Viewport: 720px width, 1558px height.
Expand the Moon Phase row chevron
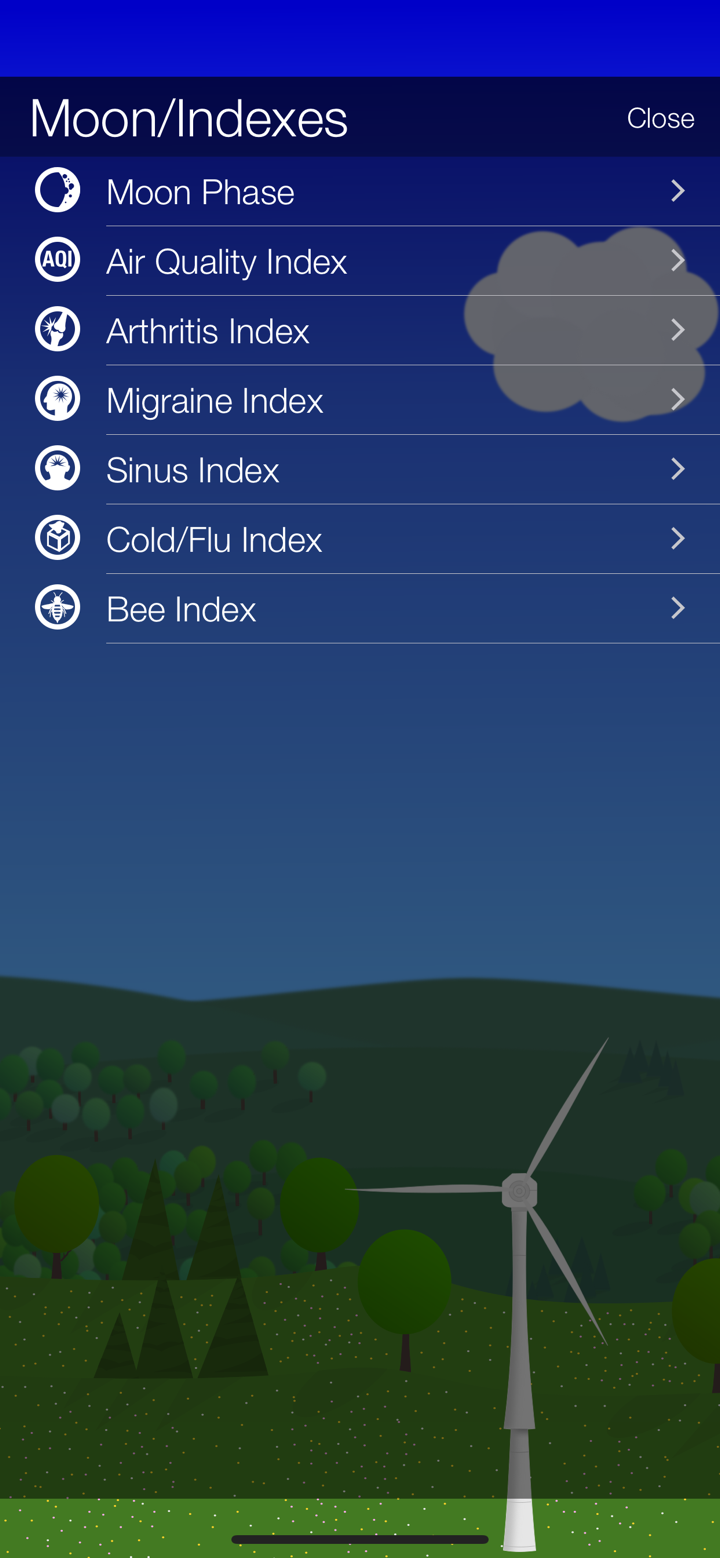coord(678,189)
